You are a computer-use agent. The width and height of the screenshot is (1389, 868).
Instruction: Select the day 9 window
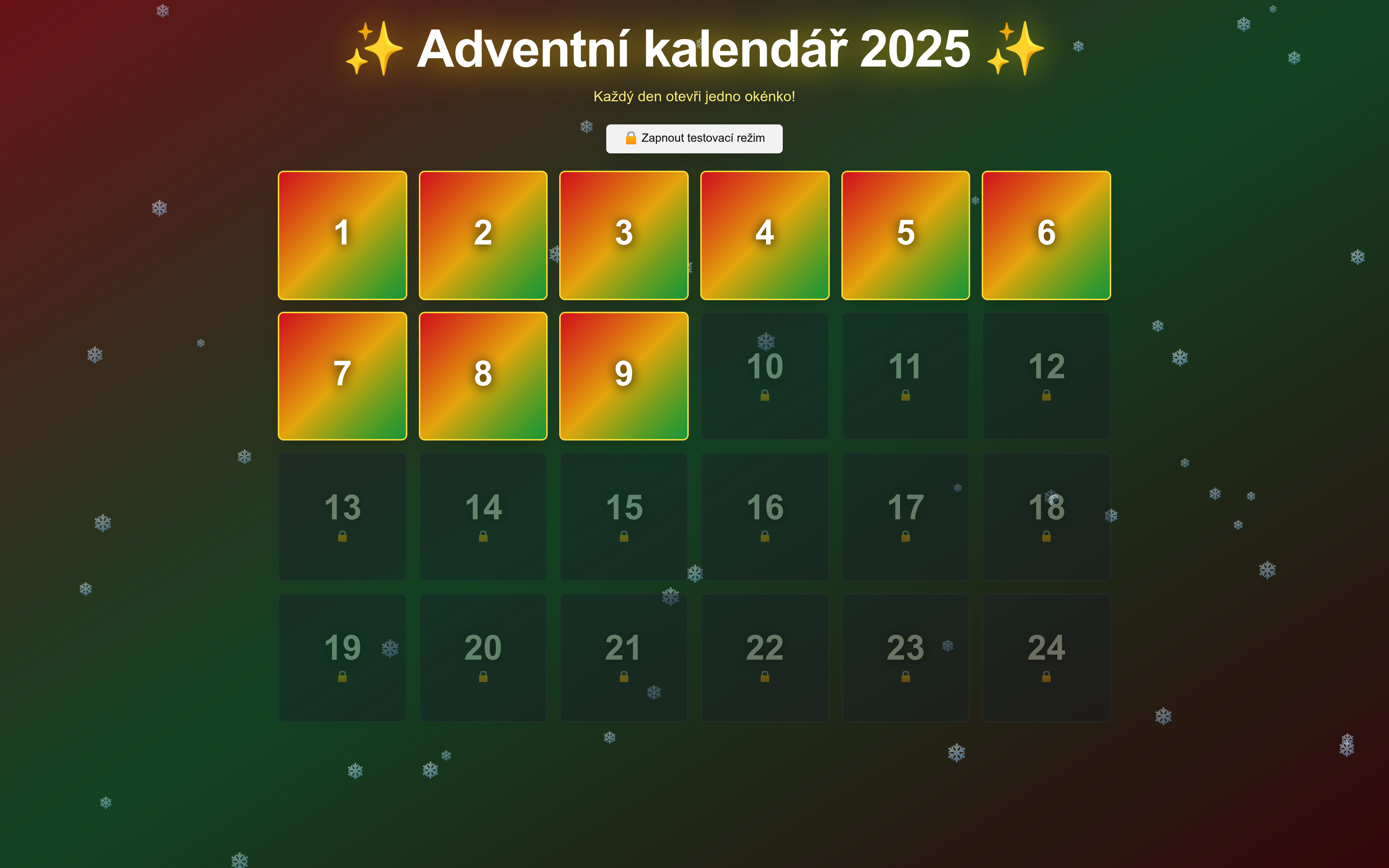(x=623, y=376)
